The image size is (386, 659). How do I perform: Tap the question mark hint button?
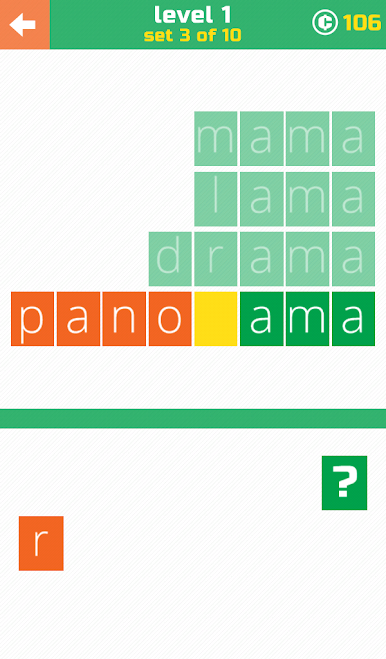click(344, 483)
